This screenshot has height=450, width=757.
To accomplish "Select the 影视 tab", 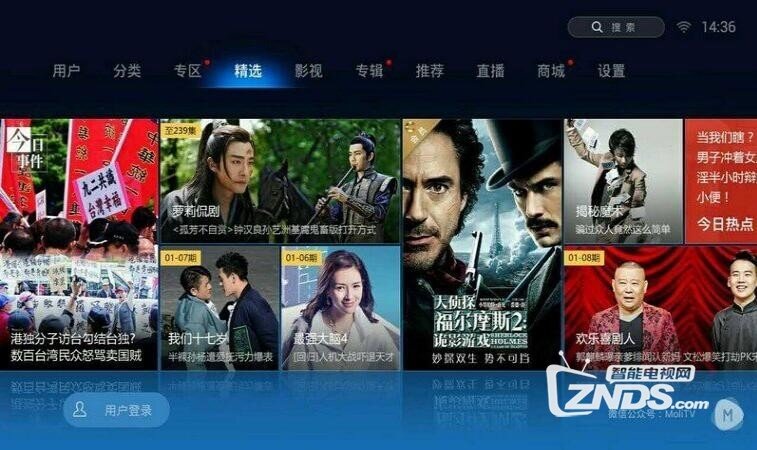I will pyautogui.click(x=308, y=71).
